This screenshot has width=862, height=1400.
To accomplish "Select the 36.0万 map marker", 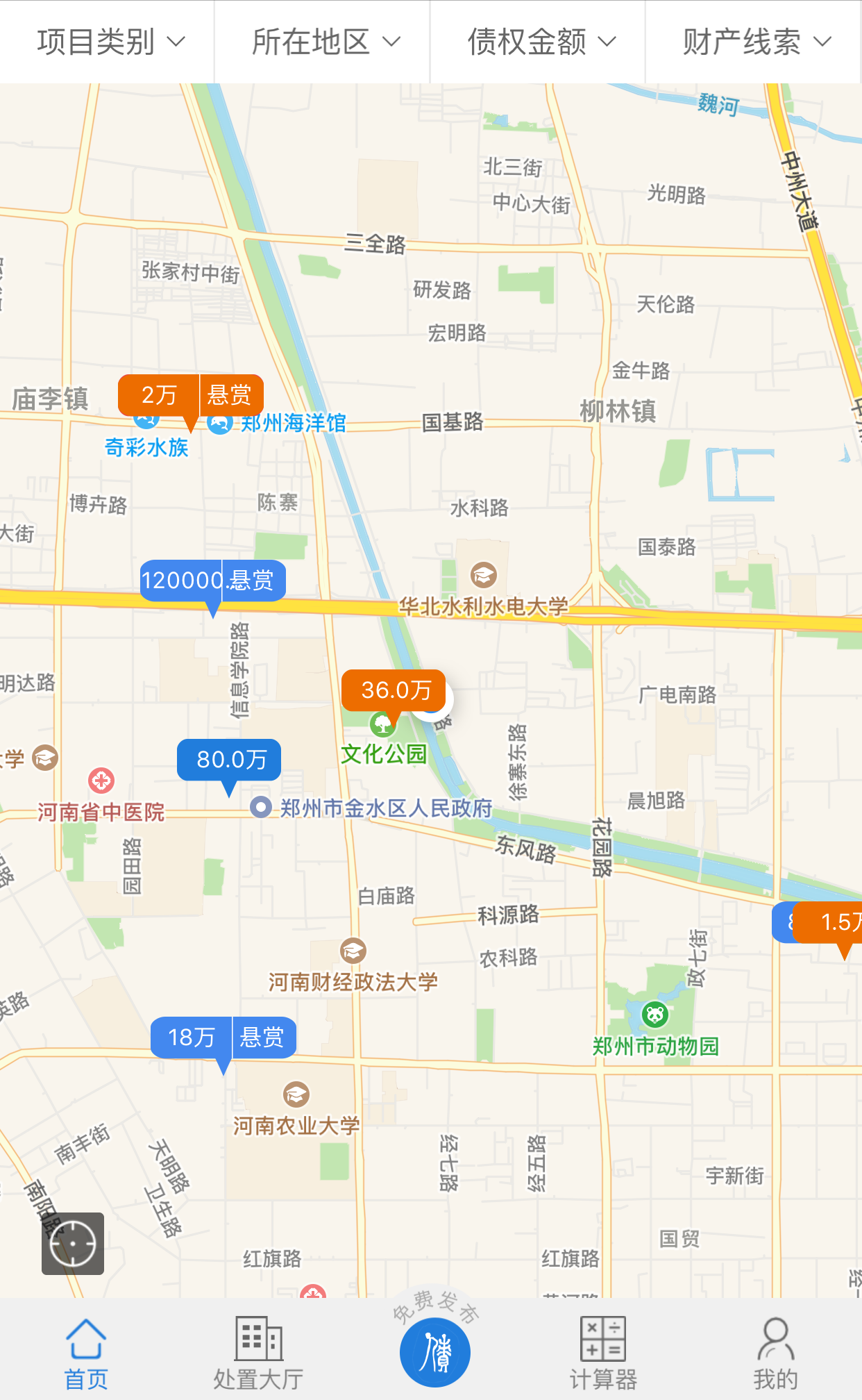I will (x=394, y=691).
